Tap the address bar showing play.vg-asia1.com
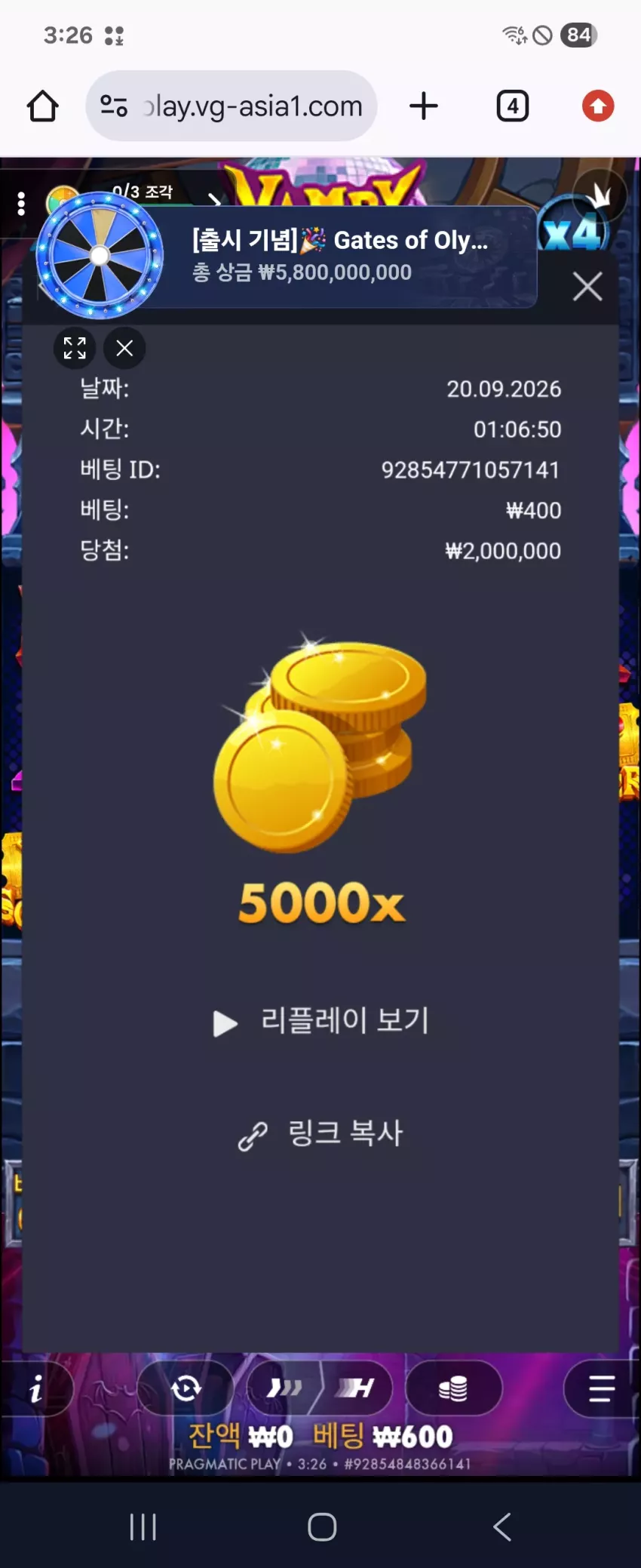This screenshot has height=1568, width=641. 232,106
